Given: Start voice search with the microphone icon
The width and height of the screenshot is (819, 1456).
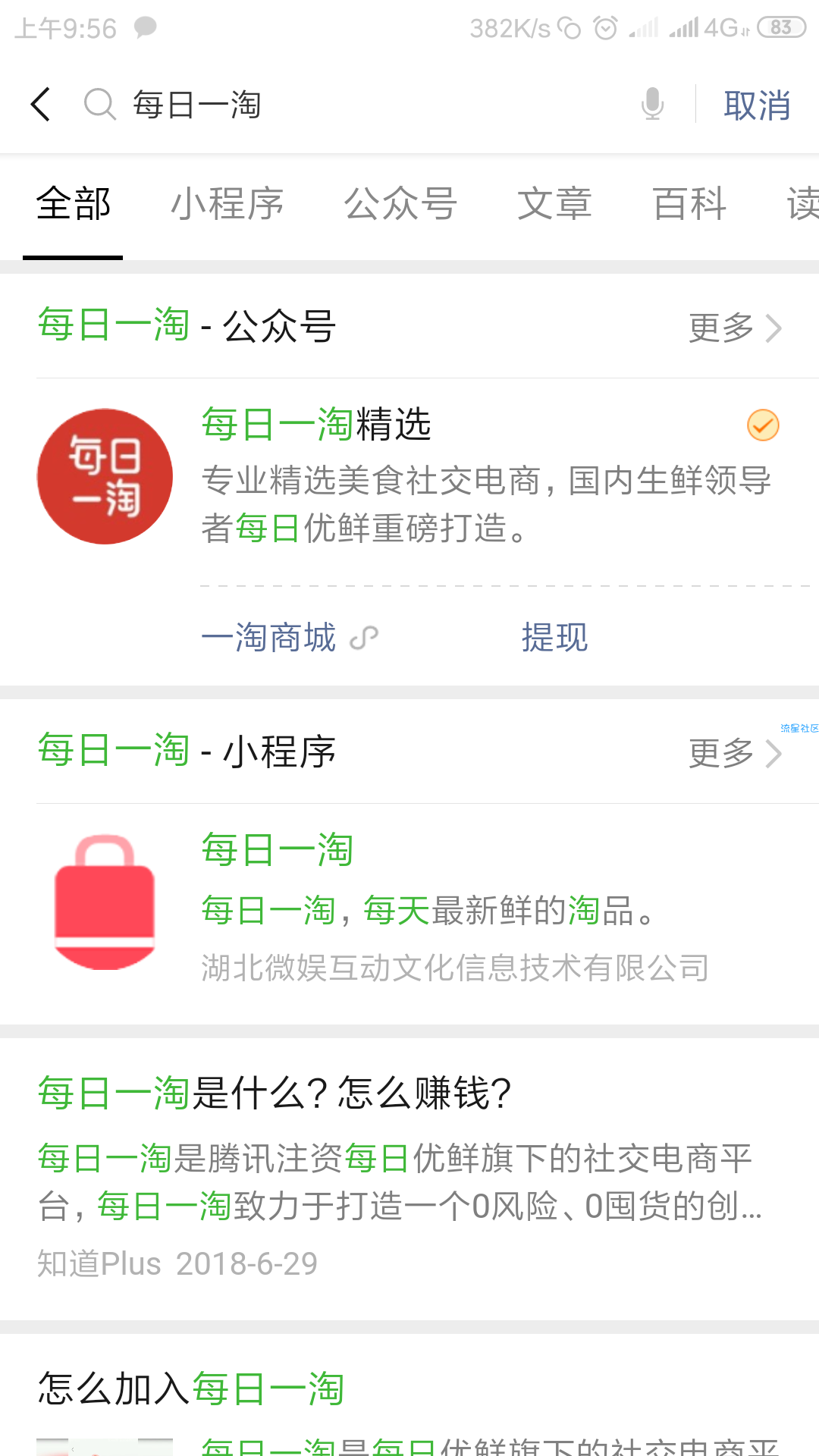Looking at the screenshot, I should (652, 105).
